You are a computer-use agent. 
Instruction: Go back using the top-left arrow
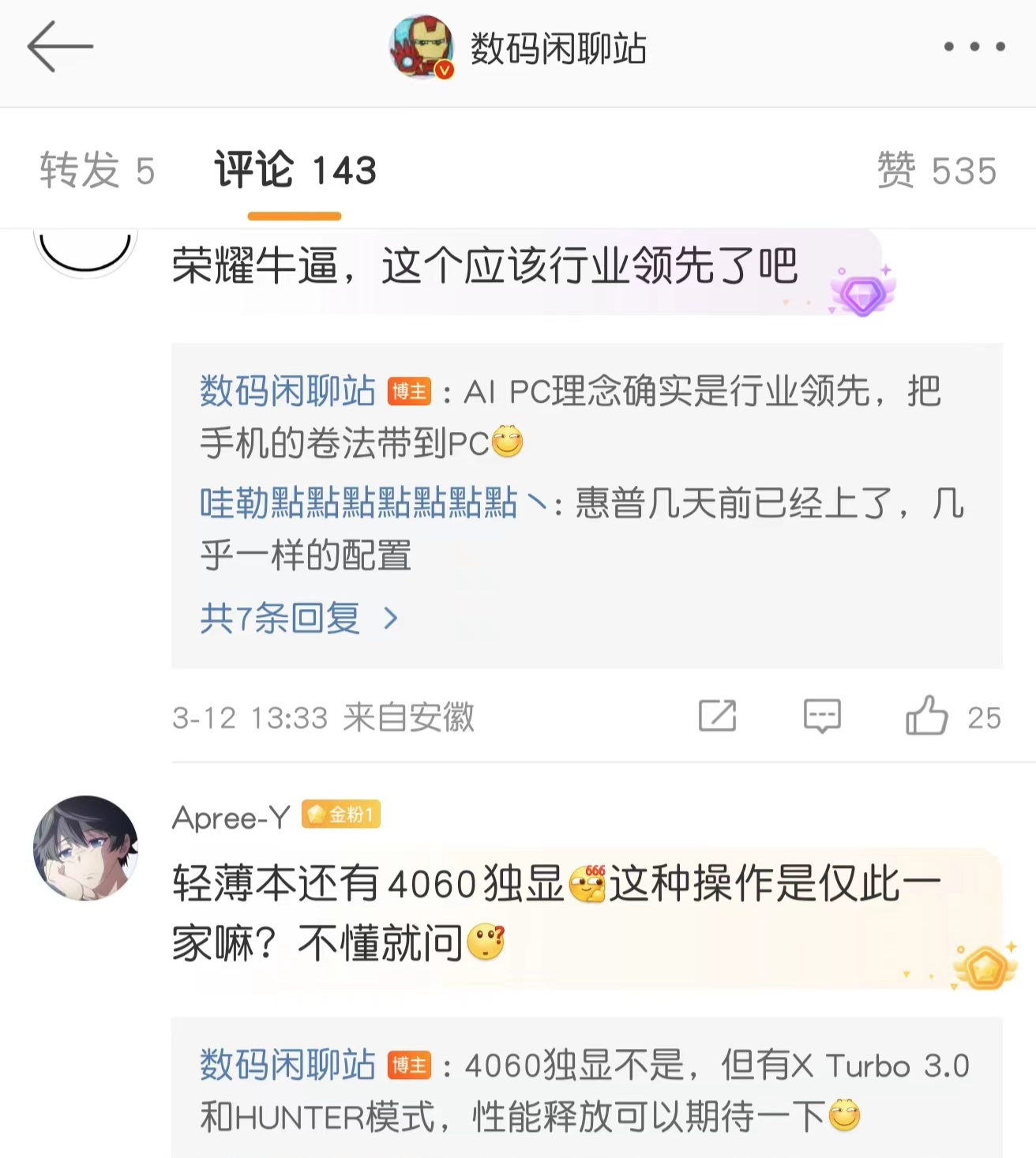click(x=60, y=47)
